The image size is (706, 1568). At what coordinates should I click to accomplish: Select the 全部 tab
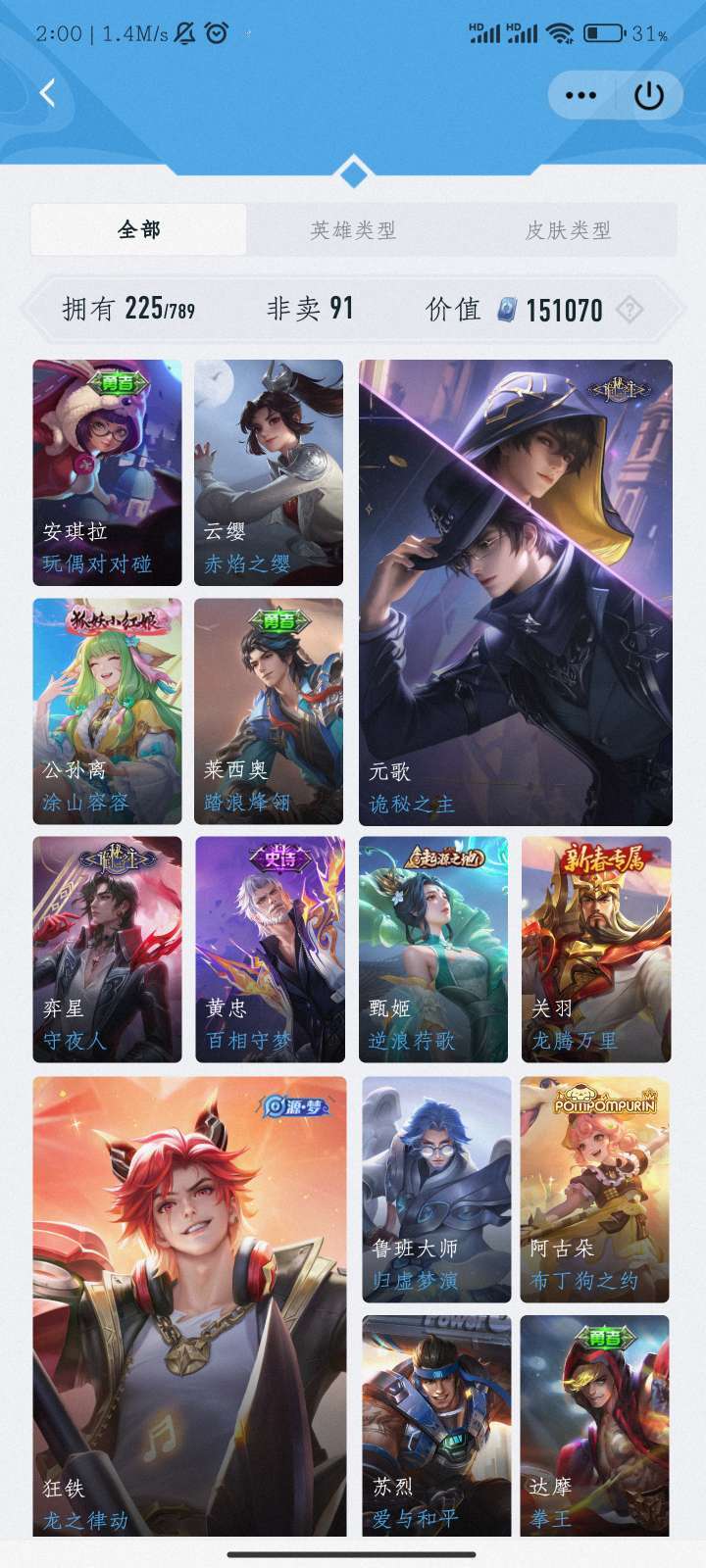pyautogui.click(x=138, y=229)
